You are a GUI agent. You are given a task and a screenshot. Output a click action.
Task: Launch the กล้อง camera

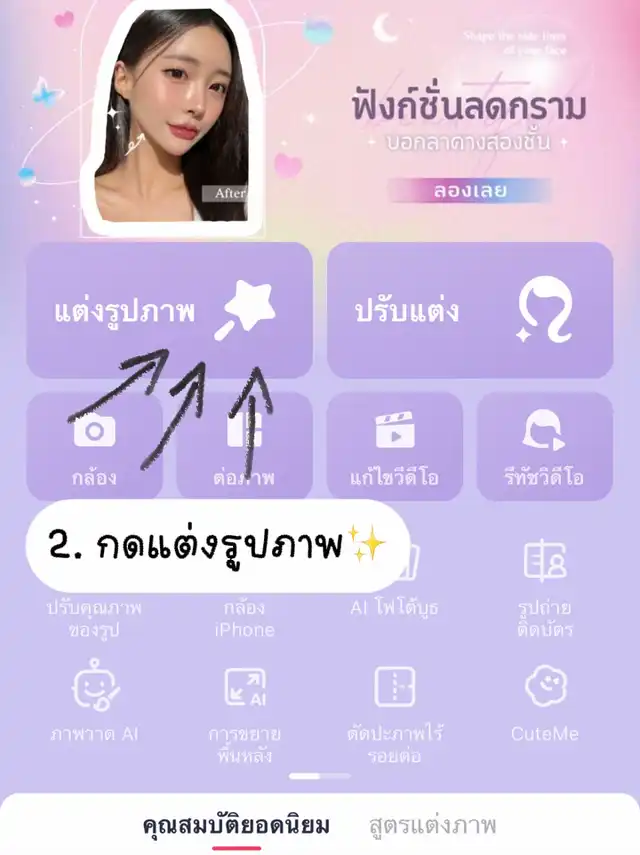[94, 445]
